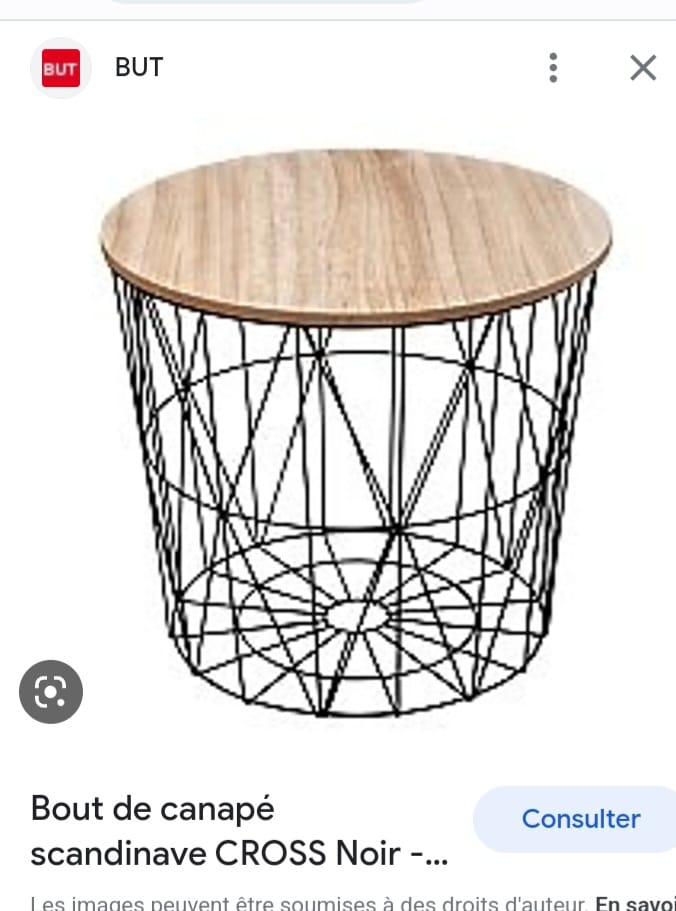Viewport: 676px width, 911px height.
Task: Close the image viewer
Action: coord(642,67)
